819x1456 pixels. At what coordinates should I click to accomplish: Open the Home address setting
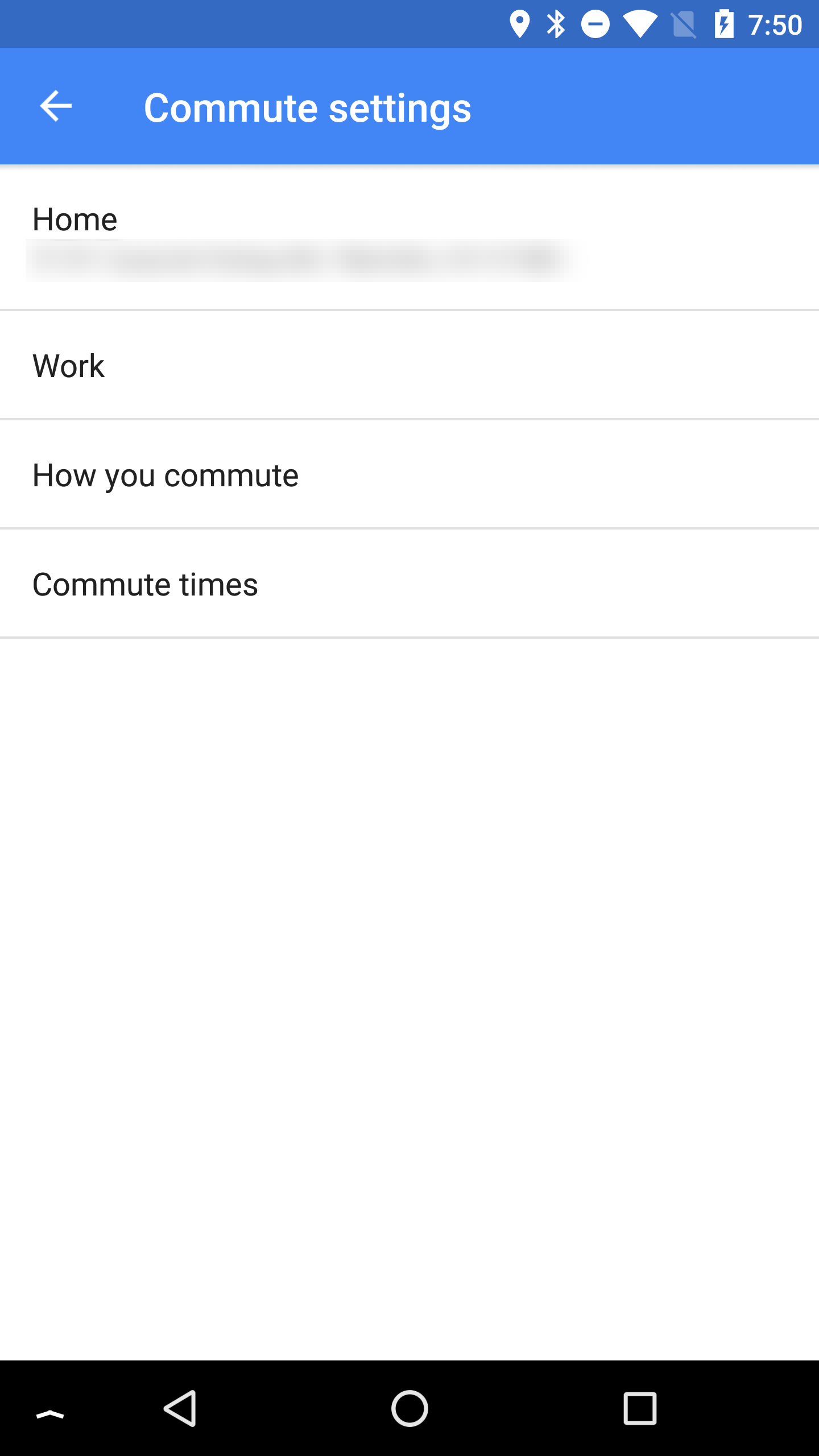409,239
